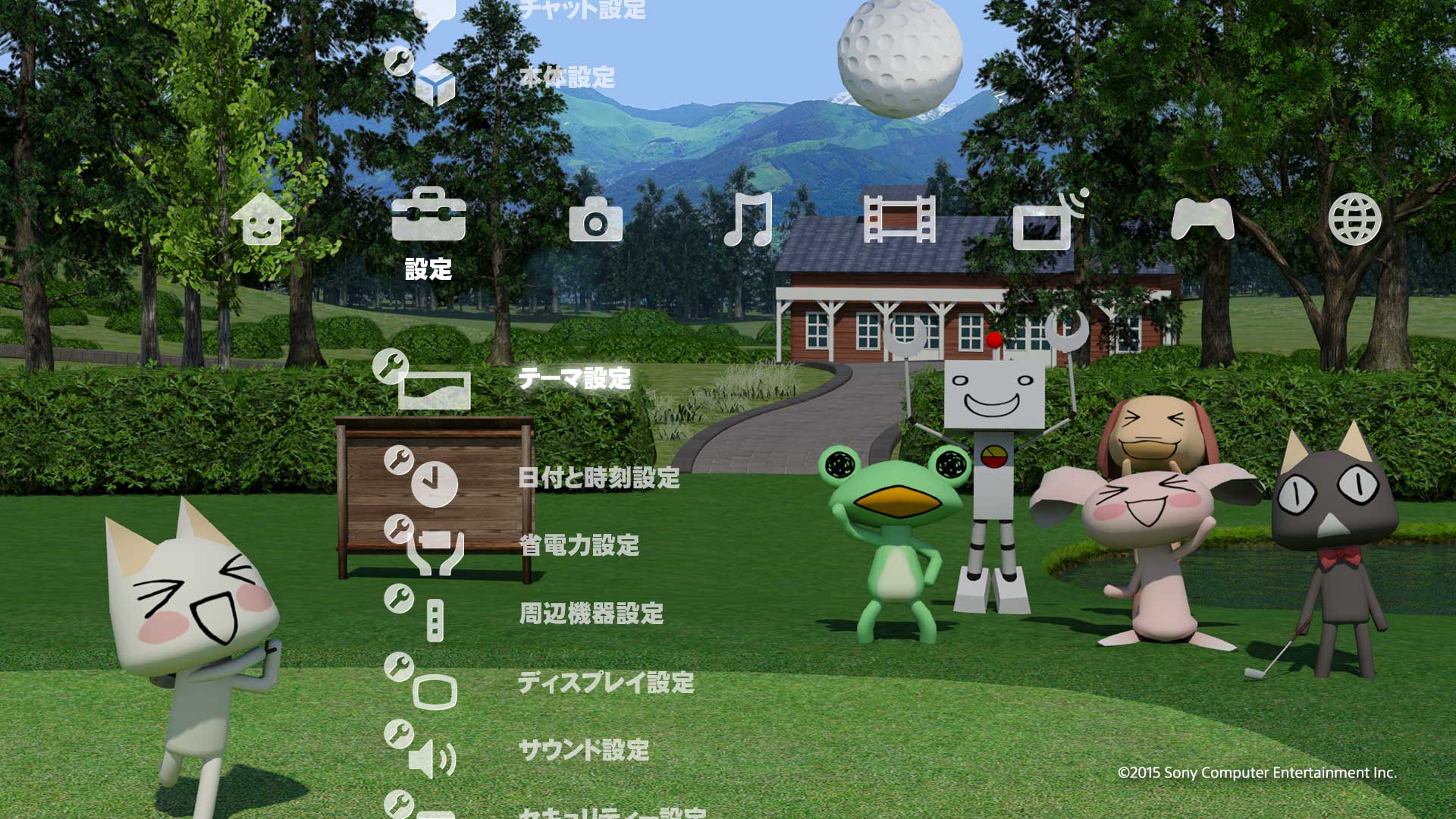The height and width of the screenshot is (819, 1456).
Task: Open 本体設定 (System Settings)
Action: (499, 76)
